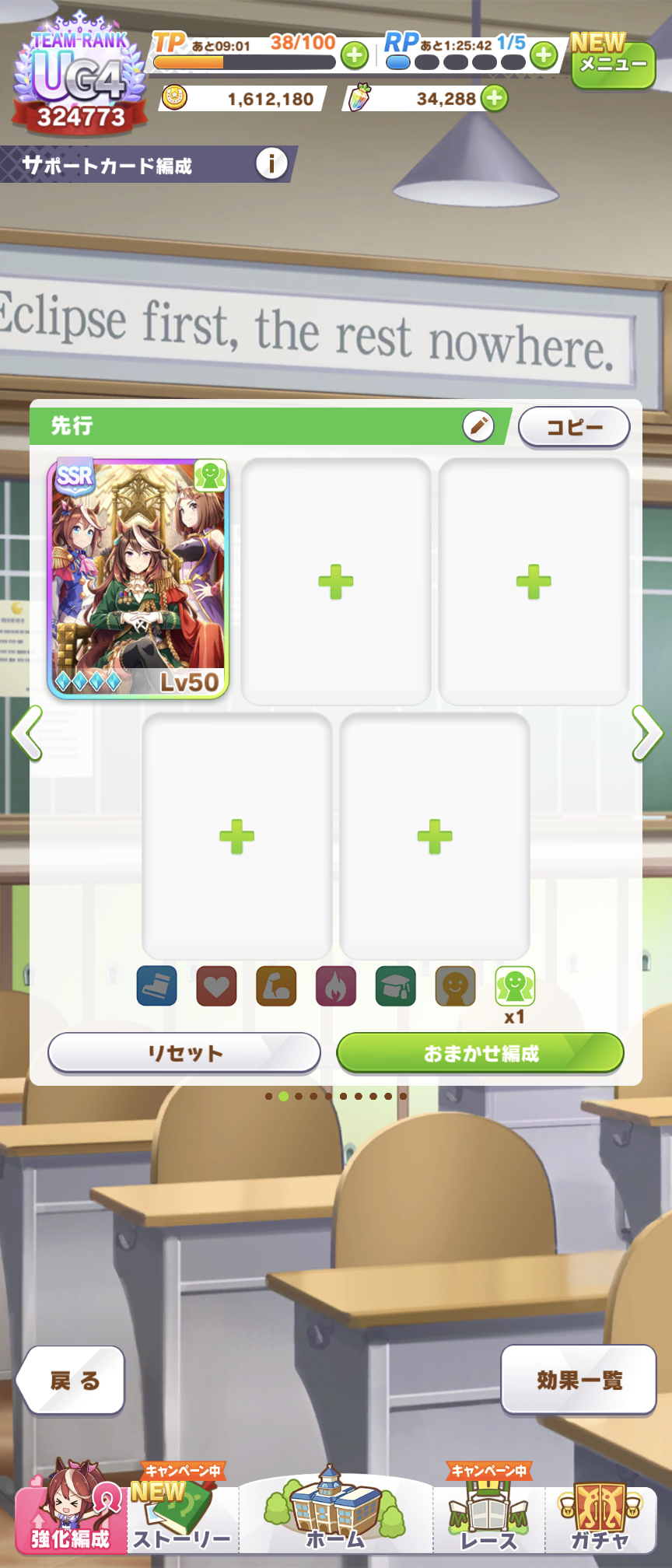672x1568 pixels.
Task: Open the info icon beside サポートカード編成
Action: pos(271,163)
